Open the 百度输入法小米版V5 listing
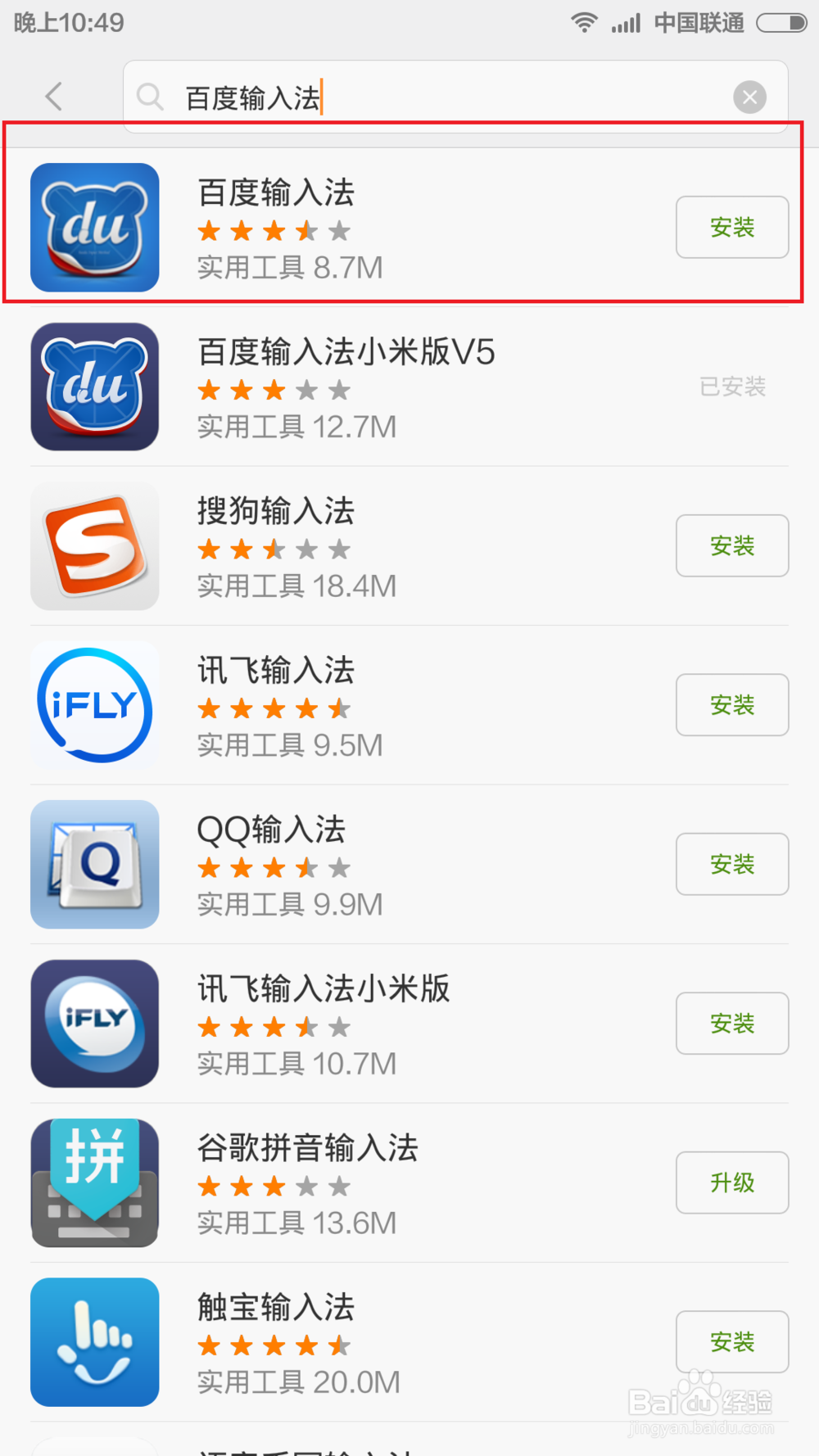The image size is (819, 1456). point(409,387)
